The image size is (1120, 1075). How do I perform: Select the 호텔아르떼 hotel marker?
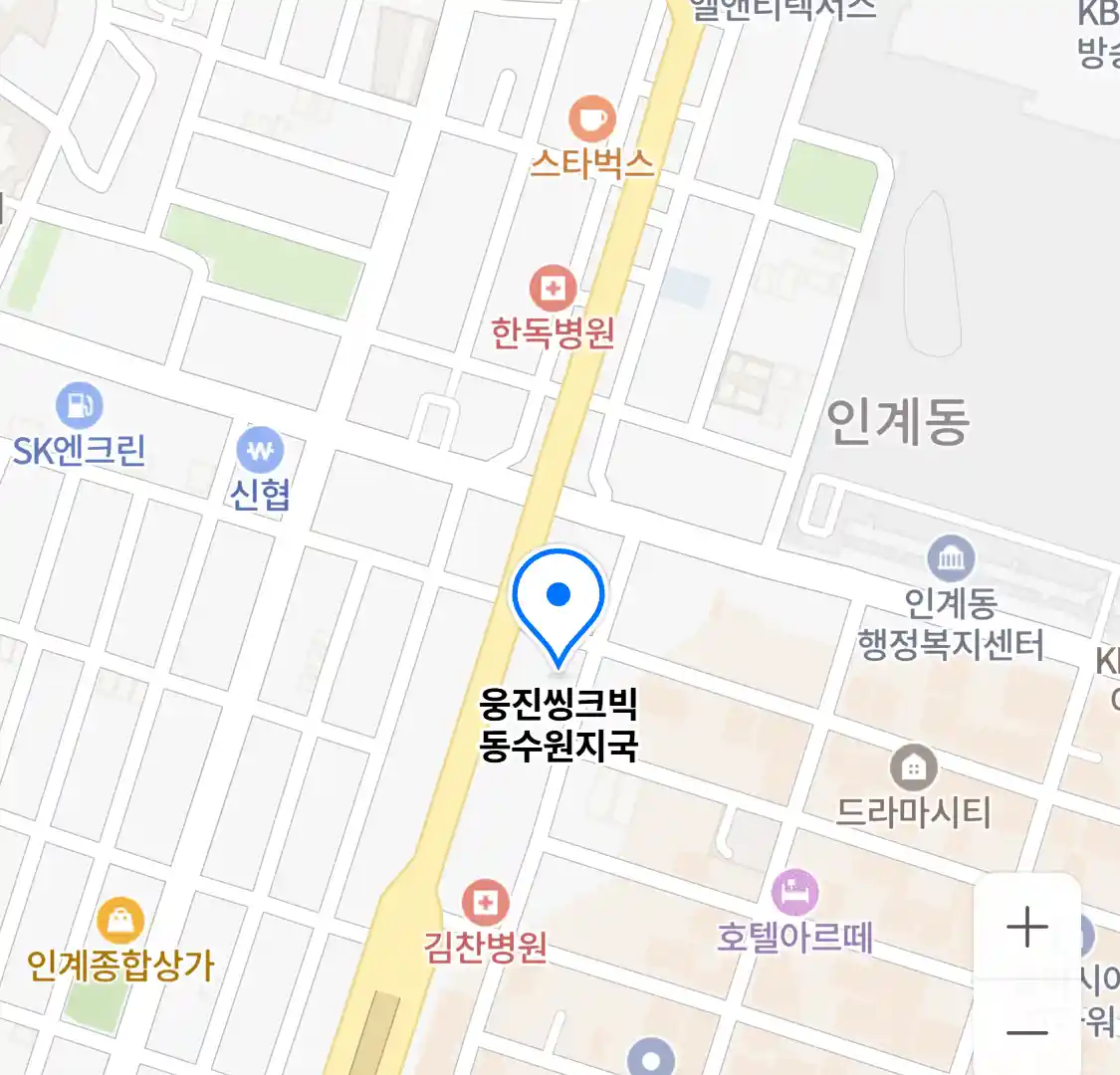(x=794, y=893)
